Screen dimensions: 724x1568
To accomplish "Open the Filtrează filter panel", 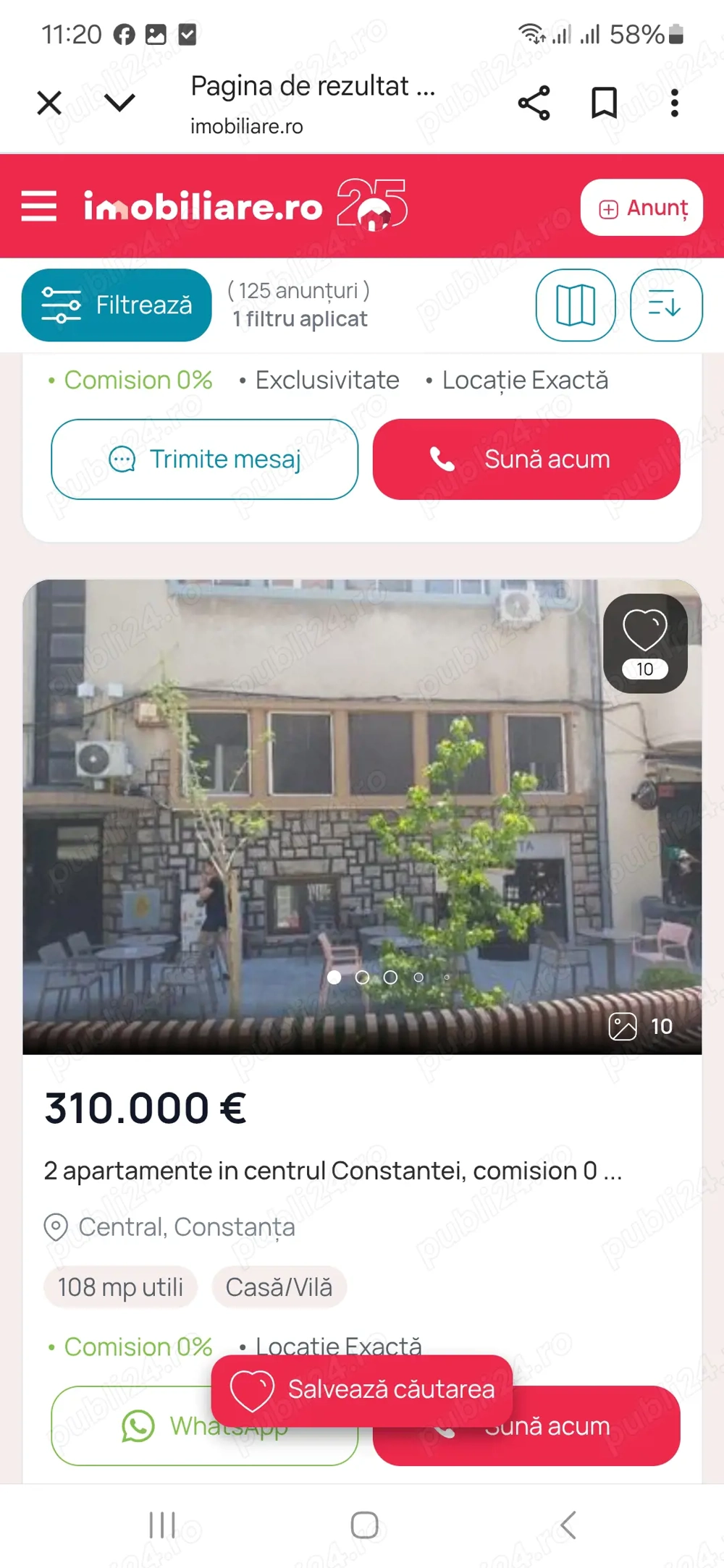I will tap(116, 305).
